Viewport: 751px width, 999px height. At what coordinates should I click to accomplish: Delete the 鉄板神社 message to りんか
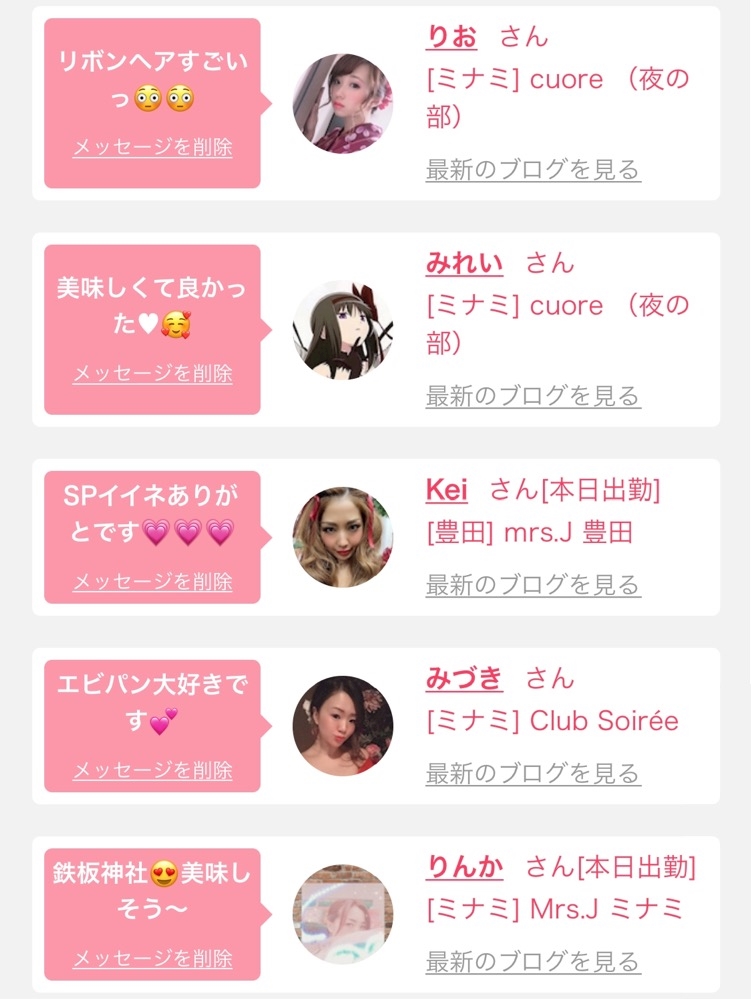152,959
